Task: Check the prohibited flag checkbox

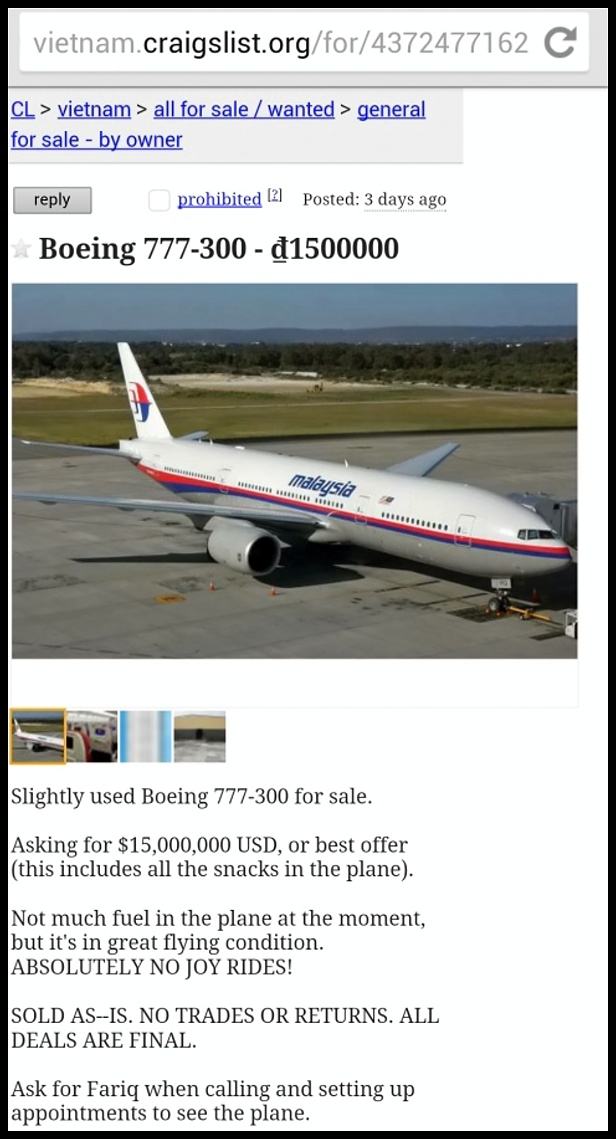Action: click(x=159, y=200)
